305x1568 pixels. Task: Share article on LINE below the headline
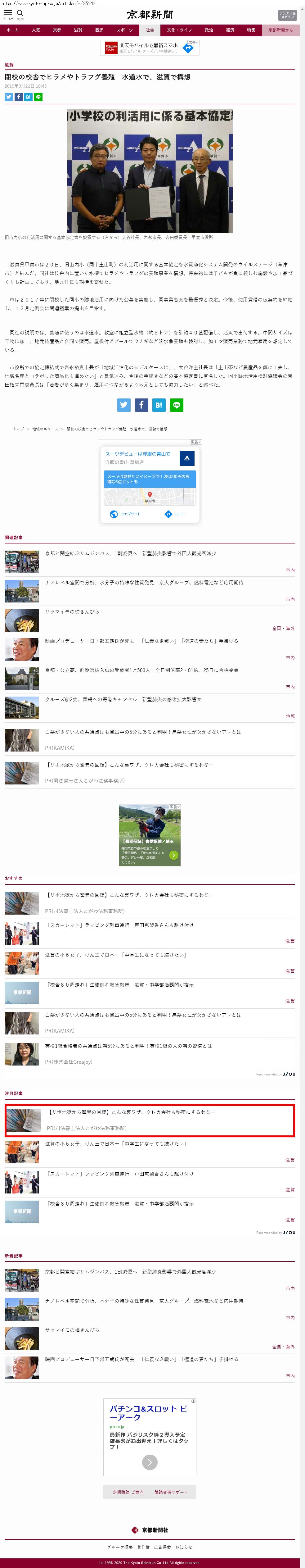coord(38,97)
